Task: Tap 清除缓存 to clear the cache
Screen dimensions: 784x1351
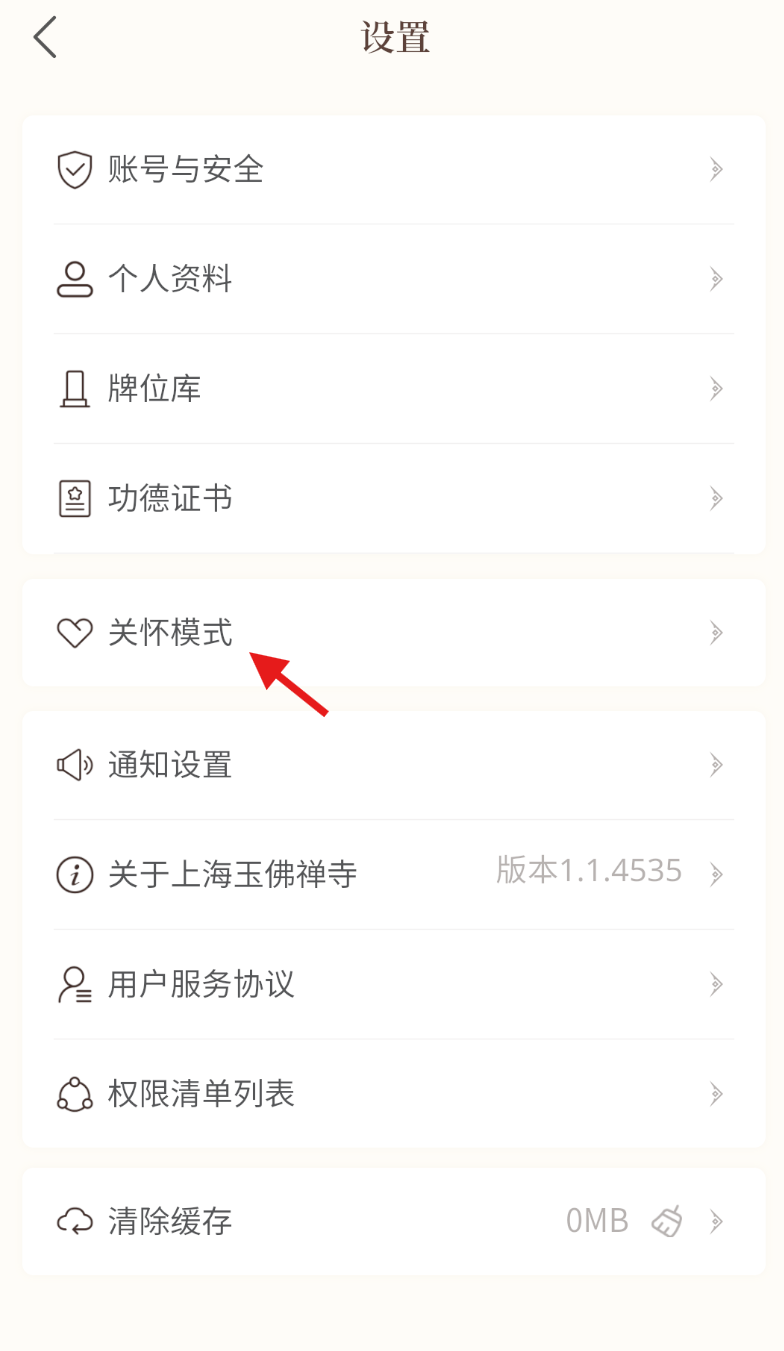Action: [393, 1221]
